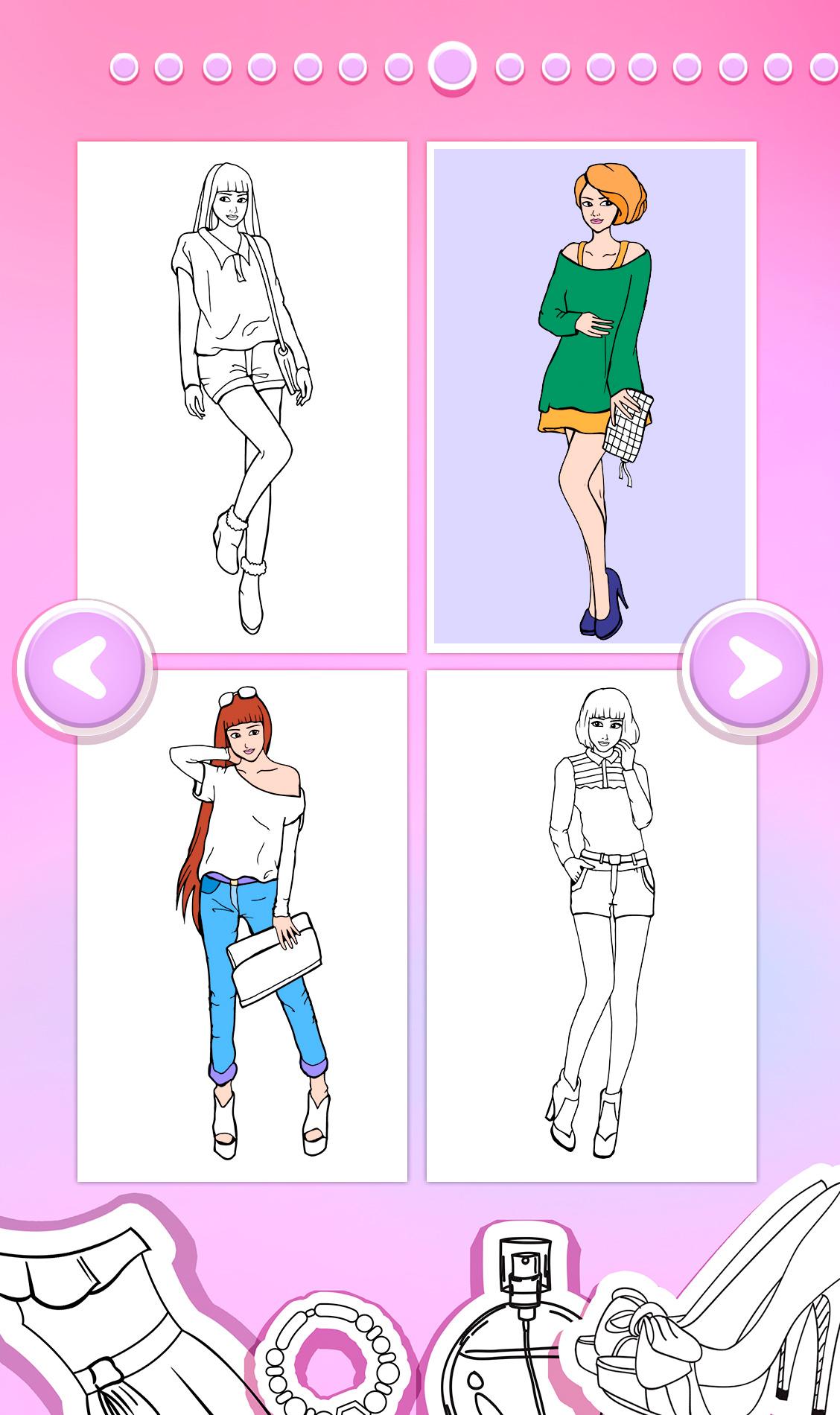The height and width of the screenshot is (1415, 840).
Task: Open the blue jeans girl coloring page
Action: click(x=242, y=926)
